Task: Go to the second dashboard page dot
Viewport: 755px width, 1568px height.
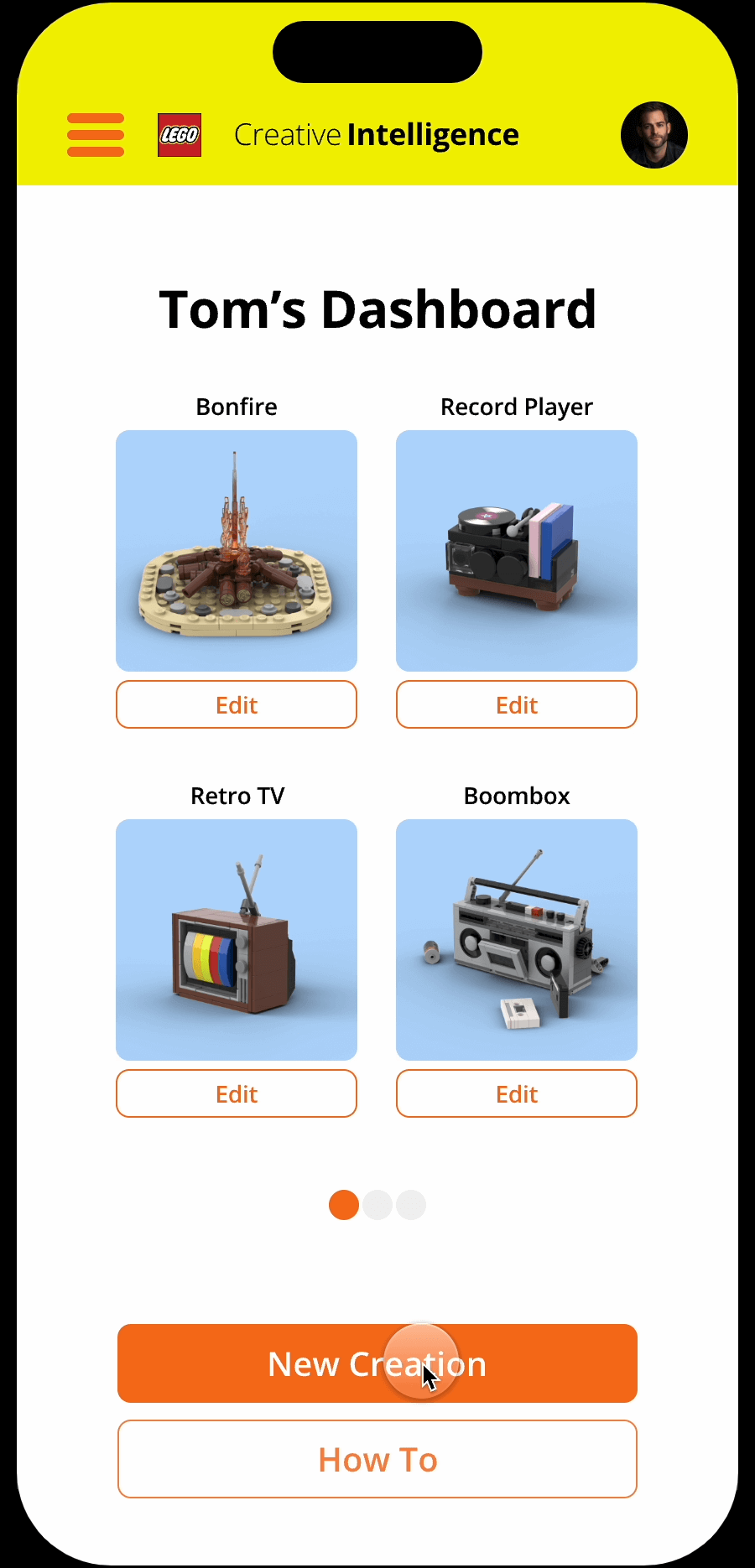Action: pos(377,1205)
